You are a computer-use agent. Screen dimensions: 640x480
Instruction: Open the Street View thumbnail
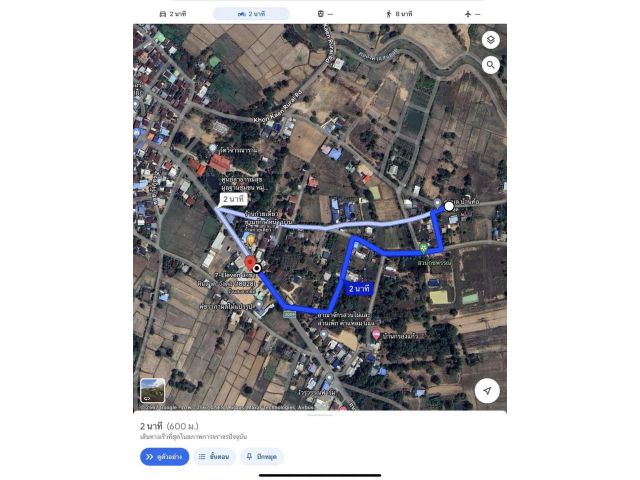pos(153,390)
